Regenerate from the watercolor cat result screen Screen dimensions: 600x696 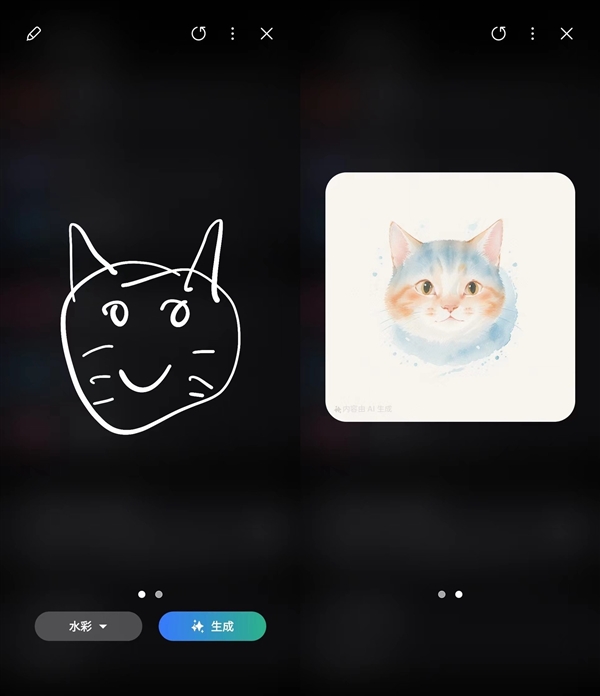(x=499, y=34)
